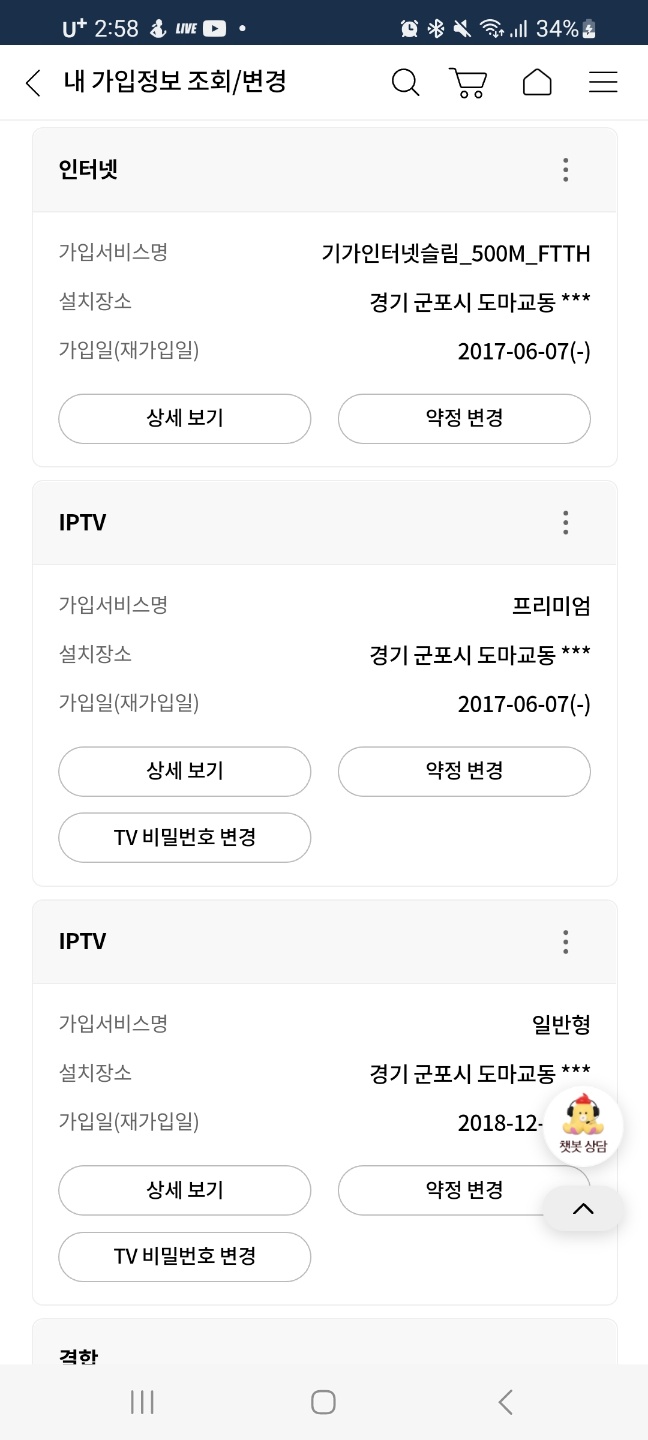View 상세 보기 for 일반형 IPTV
This screenshot has height=1440, width=648.
[184, 1190]
